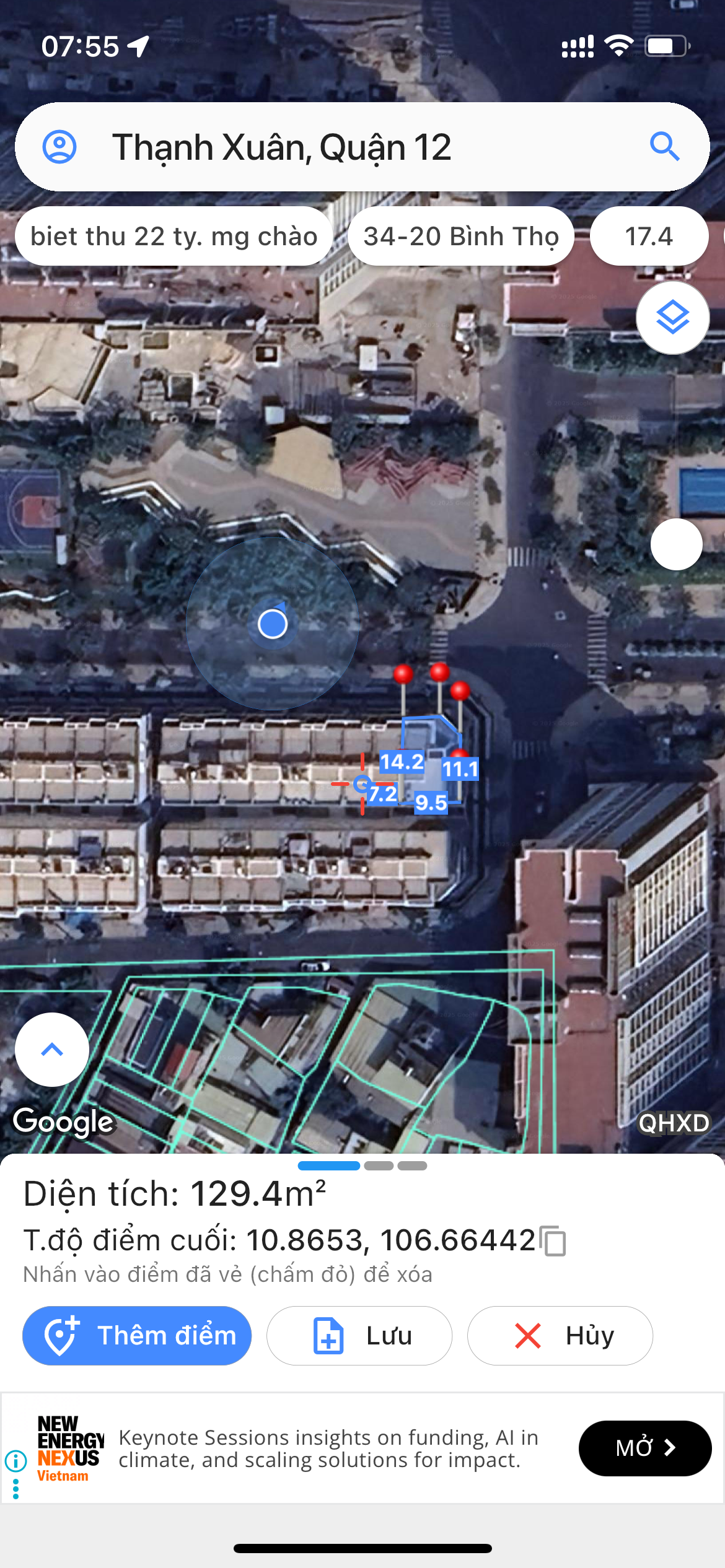
Task: Tap Thêm điểm to add a point
Action: (137, 1336)
